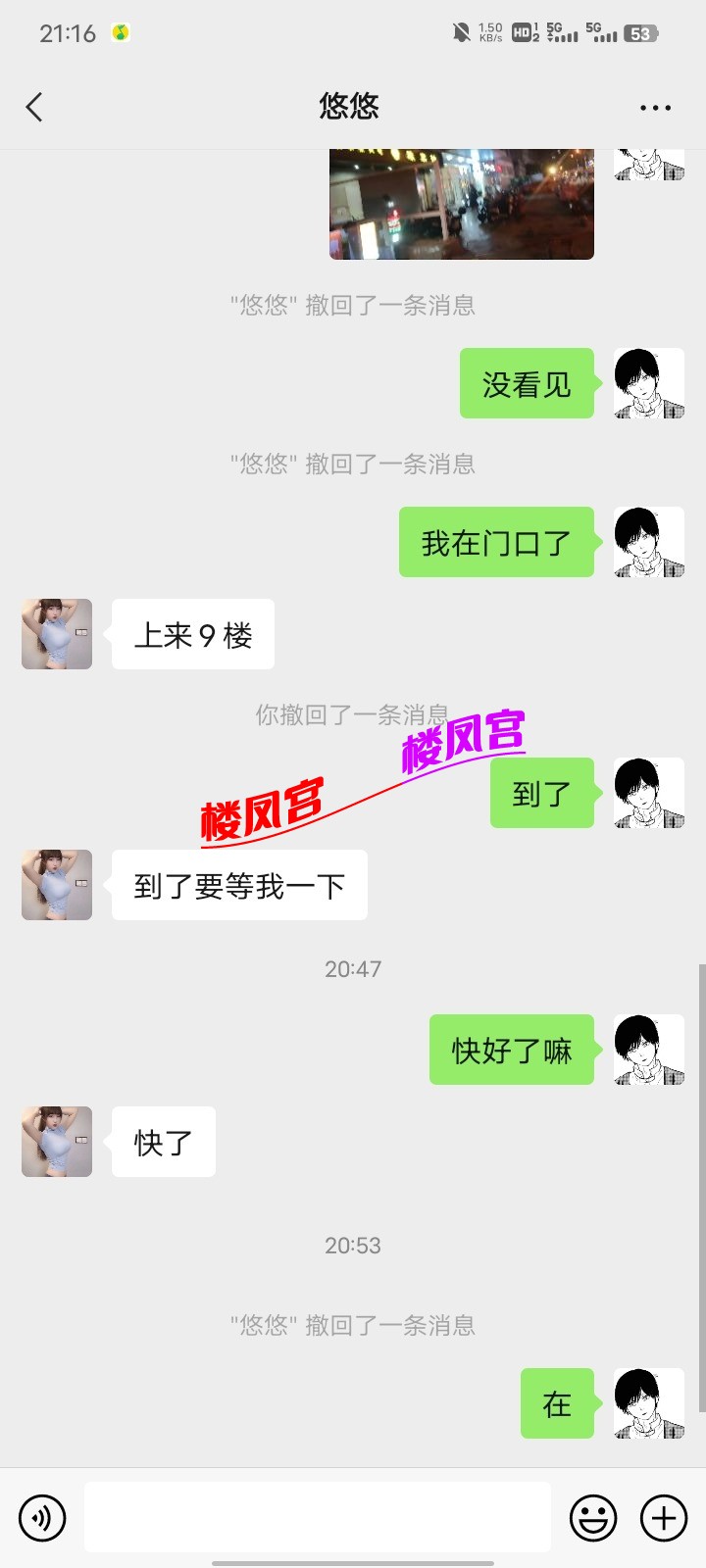The image size is (706, 1568).
Task: Tap the 21:16 clock in status bar
Action: [68, 32]
